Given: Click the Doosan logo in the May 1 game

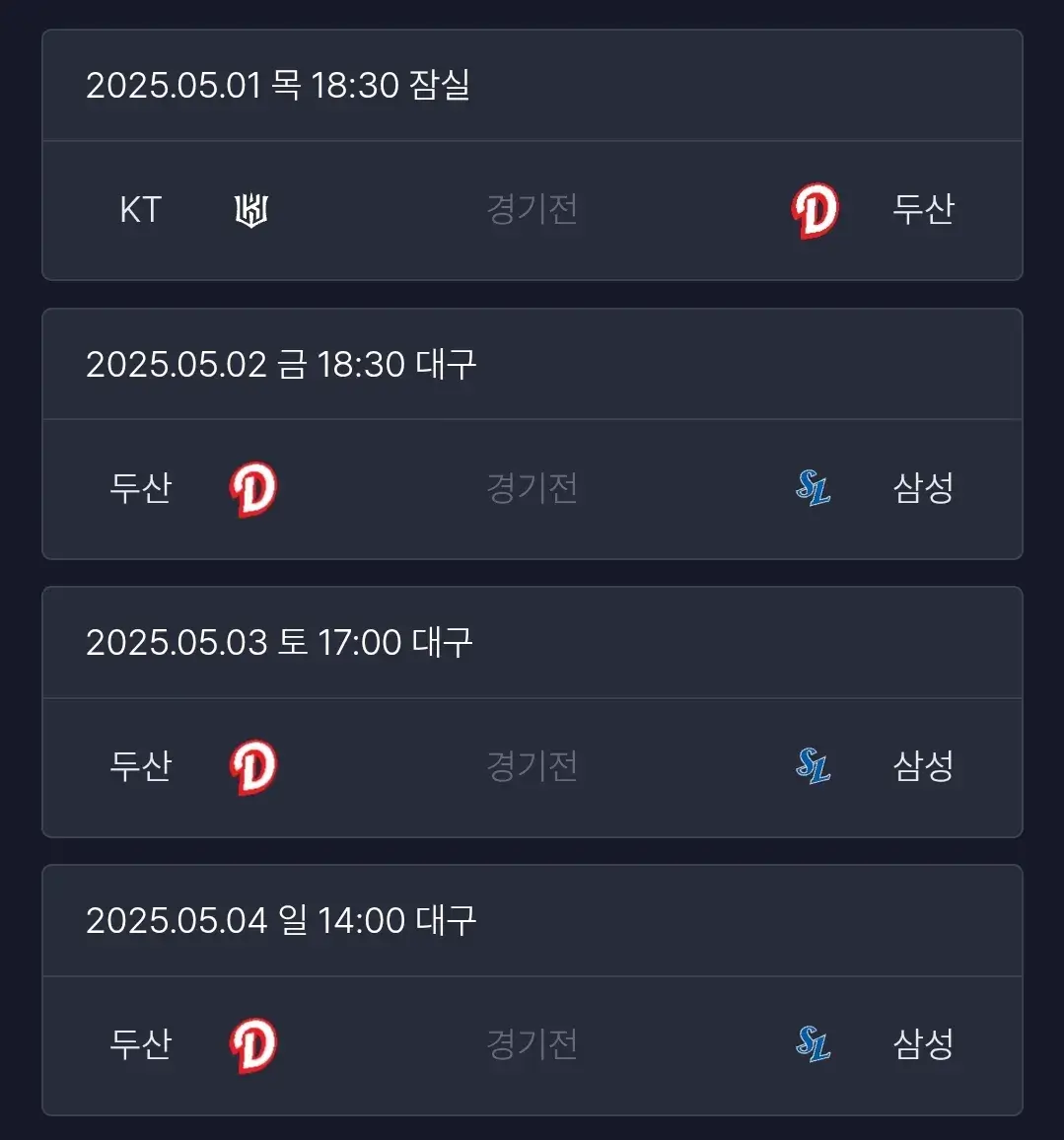Looking at the screenshot, I should 813,210.
